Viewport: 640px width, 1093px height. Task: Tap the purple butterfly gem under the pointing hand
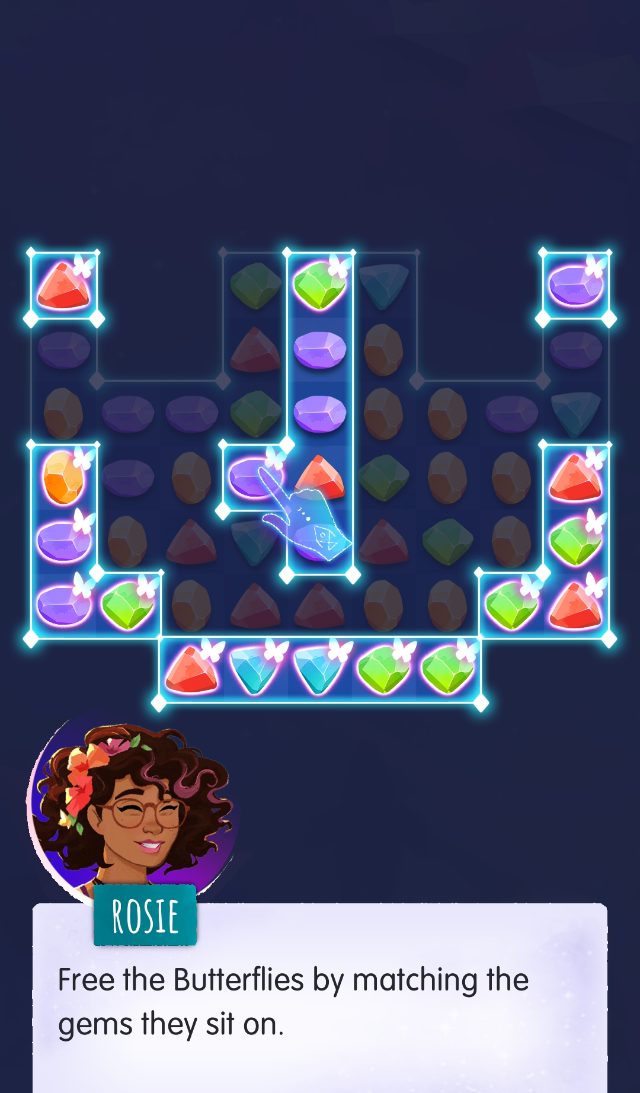coord(249,477)
